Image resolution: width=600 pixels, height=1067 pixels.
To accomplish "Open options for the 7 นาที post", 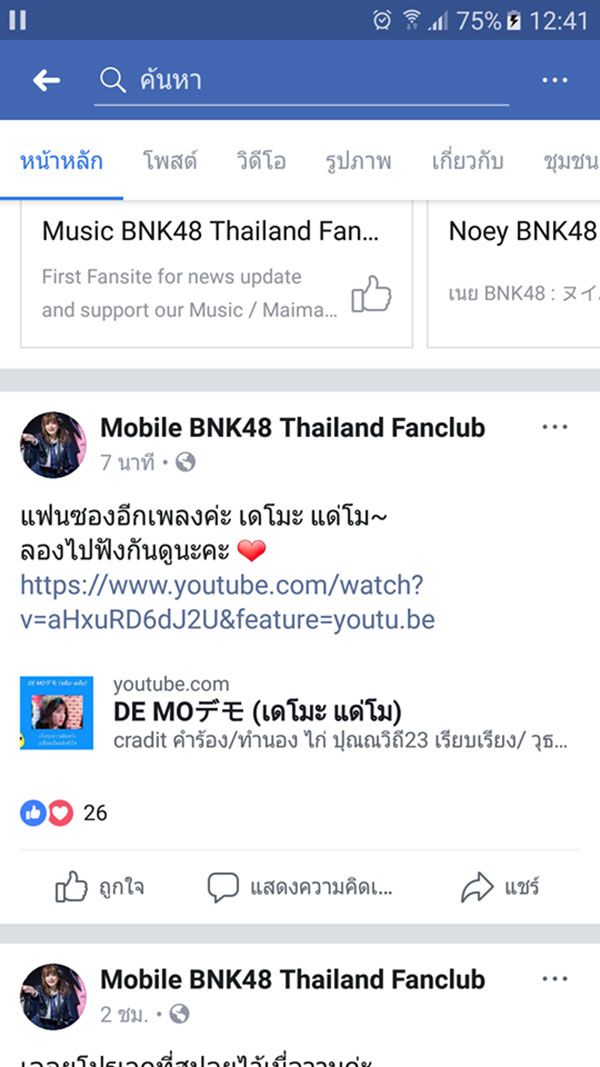I will (x=554, y=428).
